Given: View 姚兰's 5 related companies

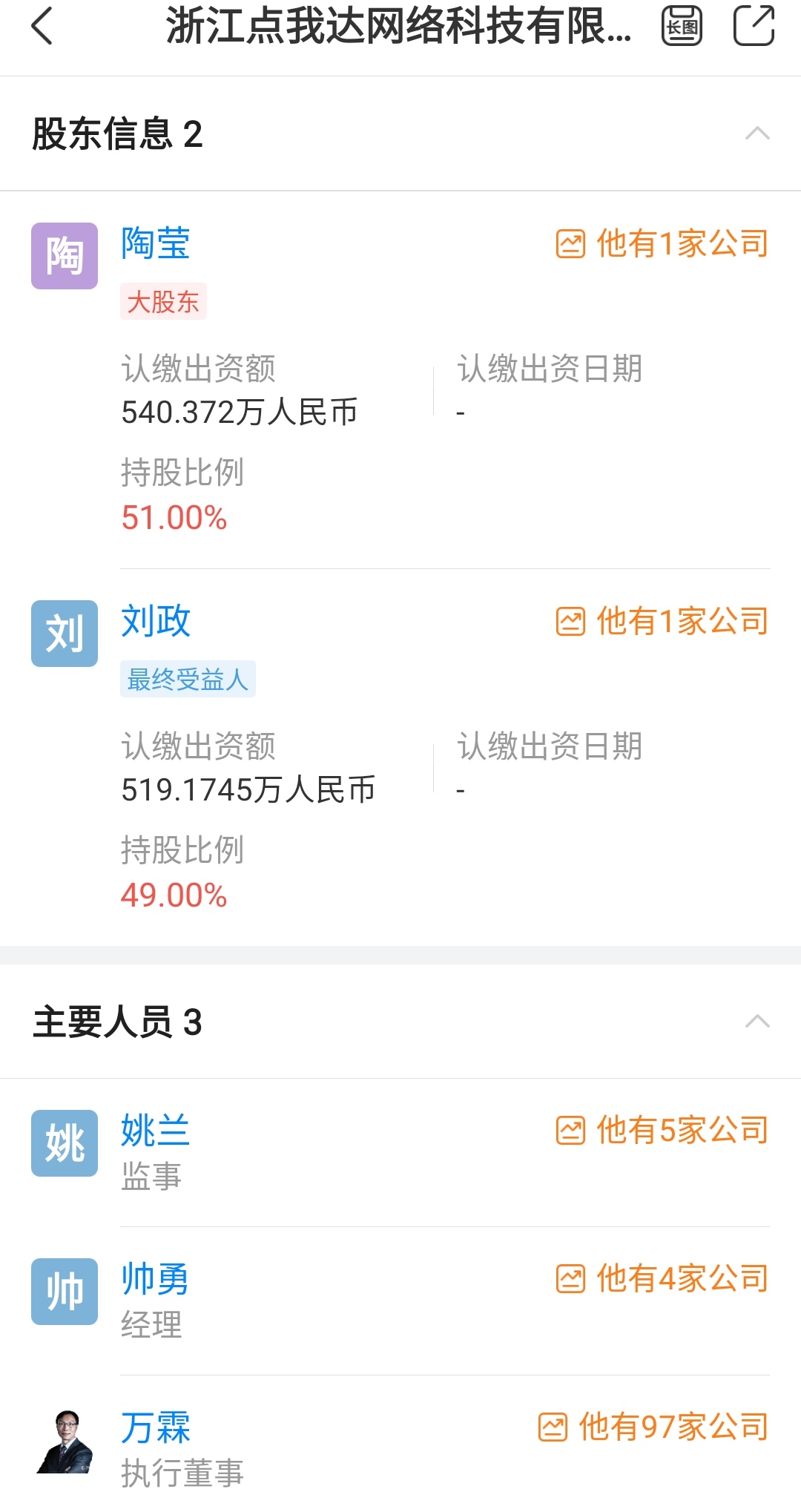Looking at the screenshot, I should (x=662, y=1131).
